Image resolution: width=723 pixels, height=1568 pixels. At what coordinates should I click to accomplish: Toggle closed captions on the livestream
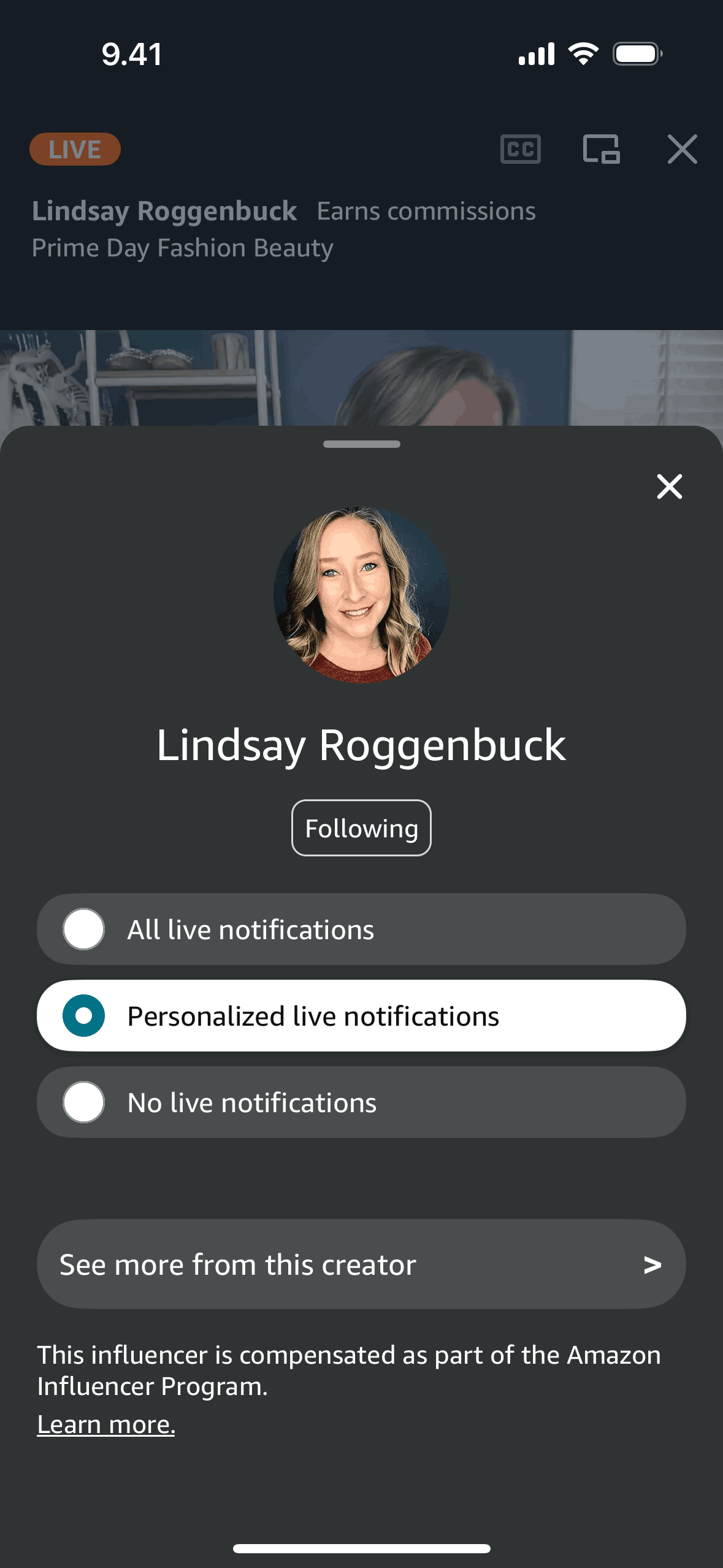[x=520, y=149]
